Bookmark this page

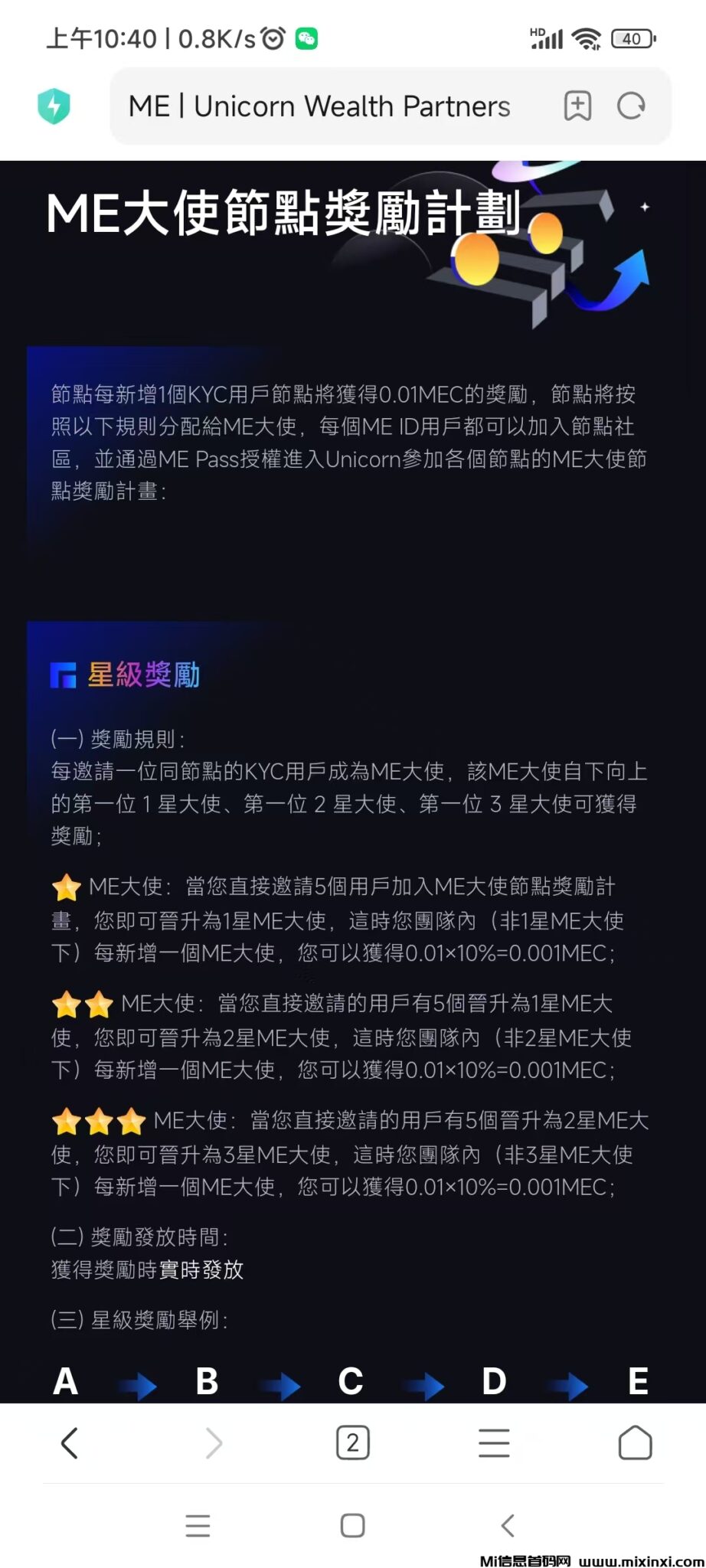point(577,106)
